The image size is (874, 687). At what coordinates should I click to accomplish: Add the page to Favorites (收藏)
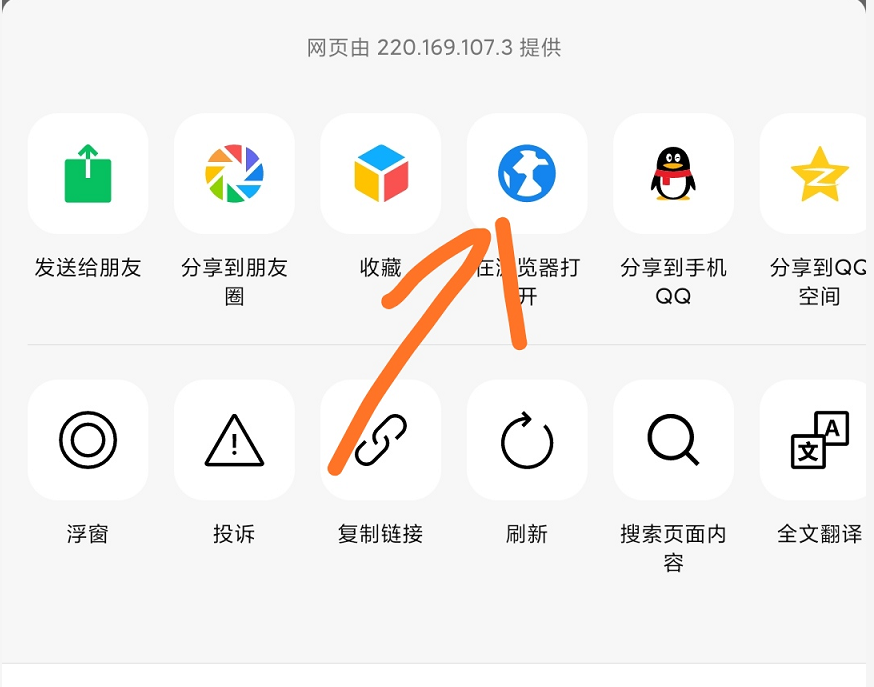[x=381, y=174]
